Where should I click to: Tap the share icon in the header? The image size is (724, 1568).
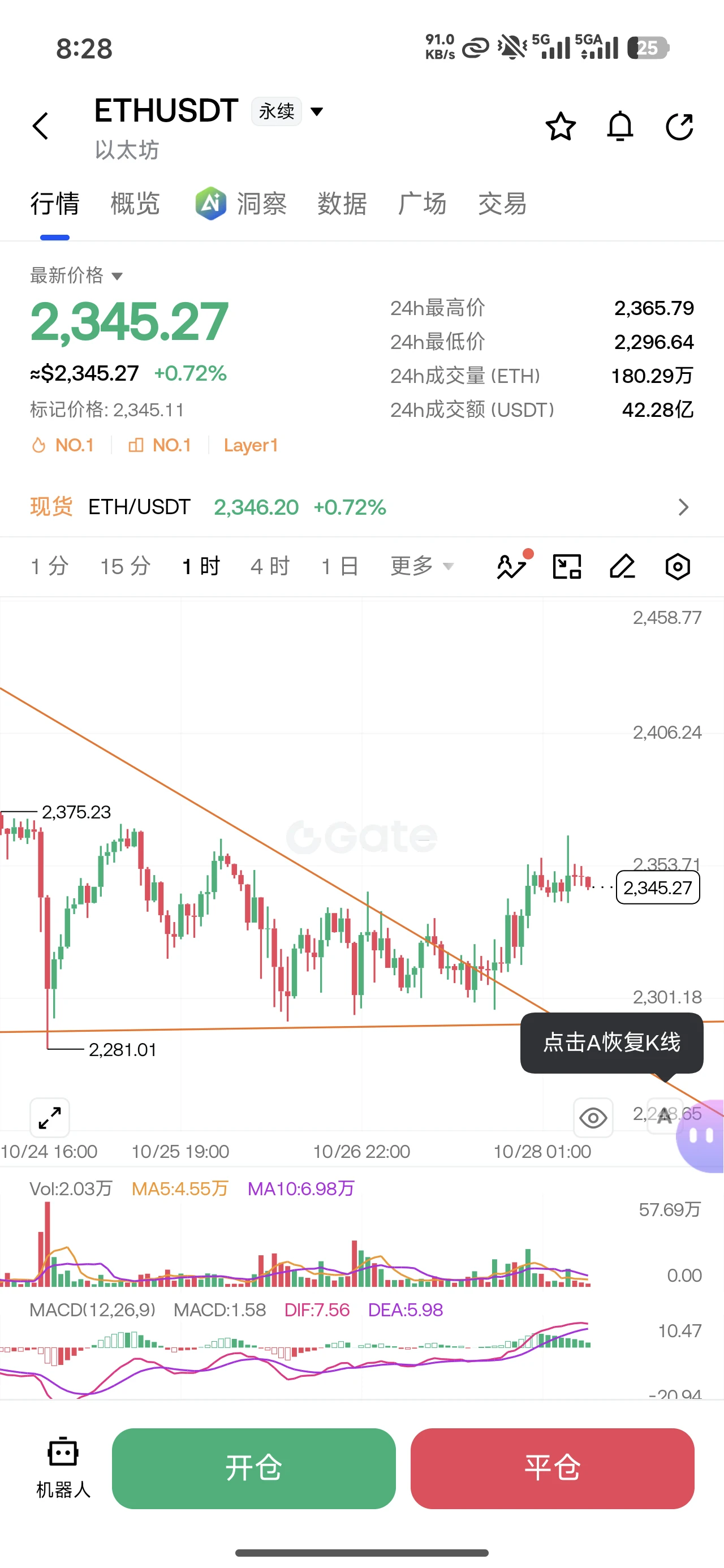[679, 126]
